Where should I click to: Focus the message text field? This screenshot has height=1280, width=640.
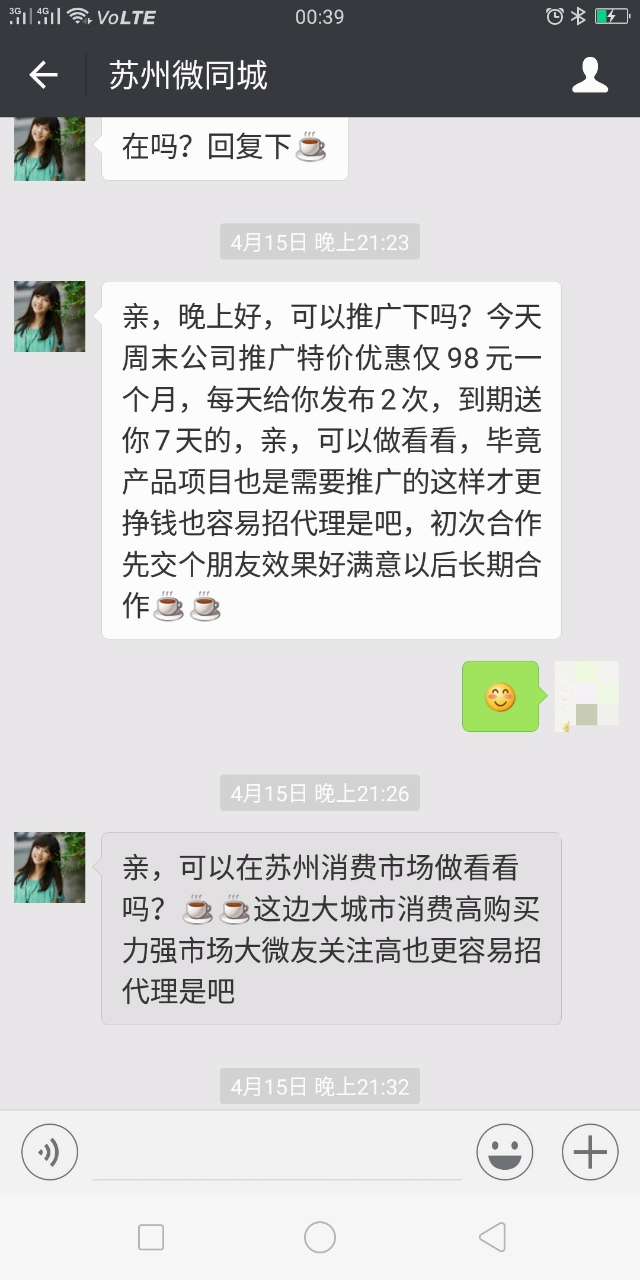click(x=277, y=1154)
